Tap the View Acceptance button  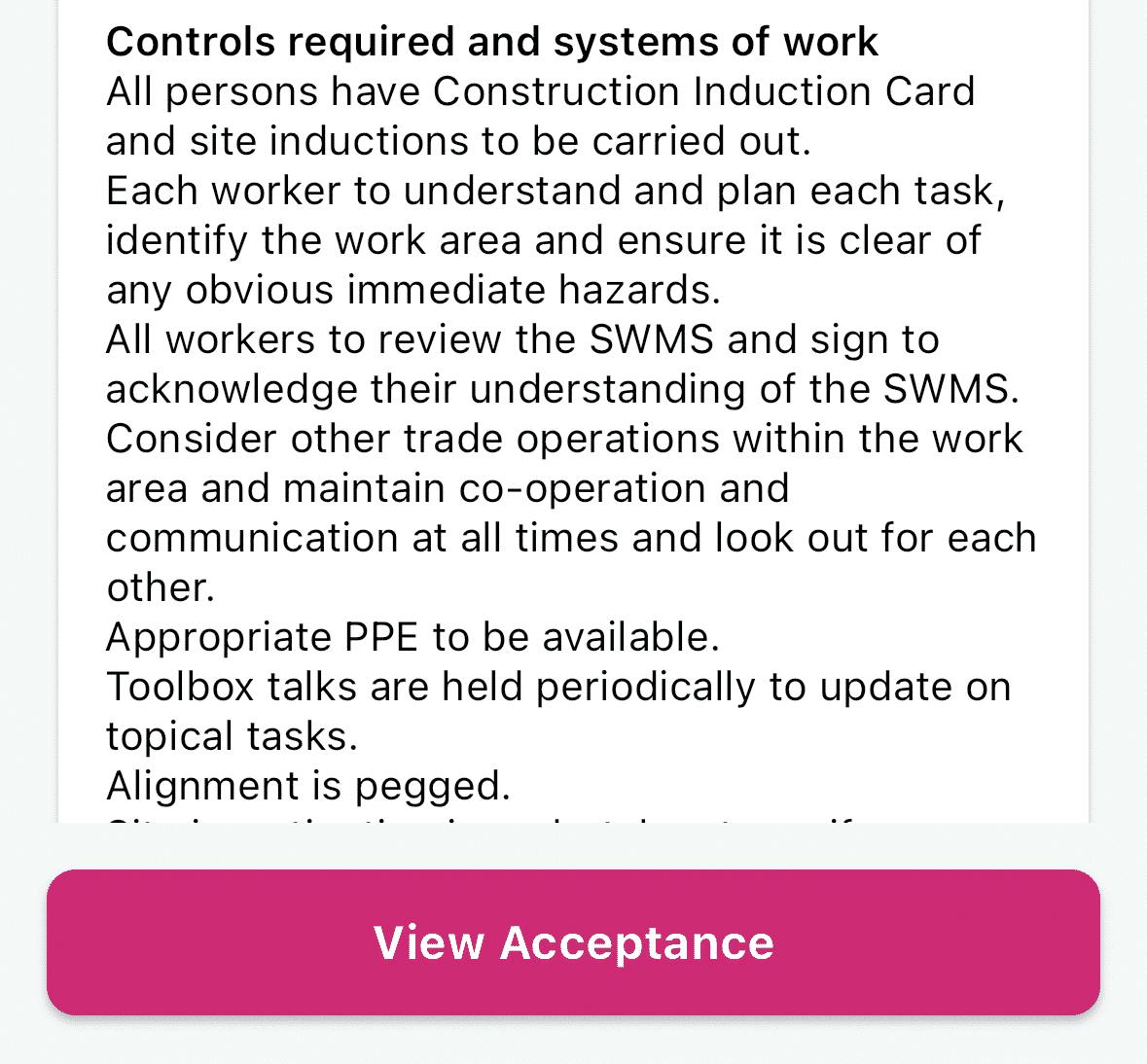click(x=573, y=942)
